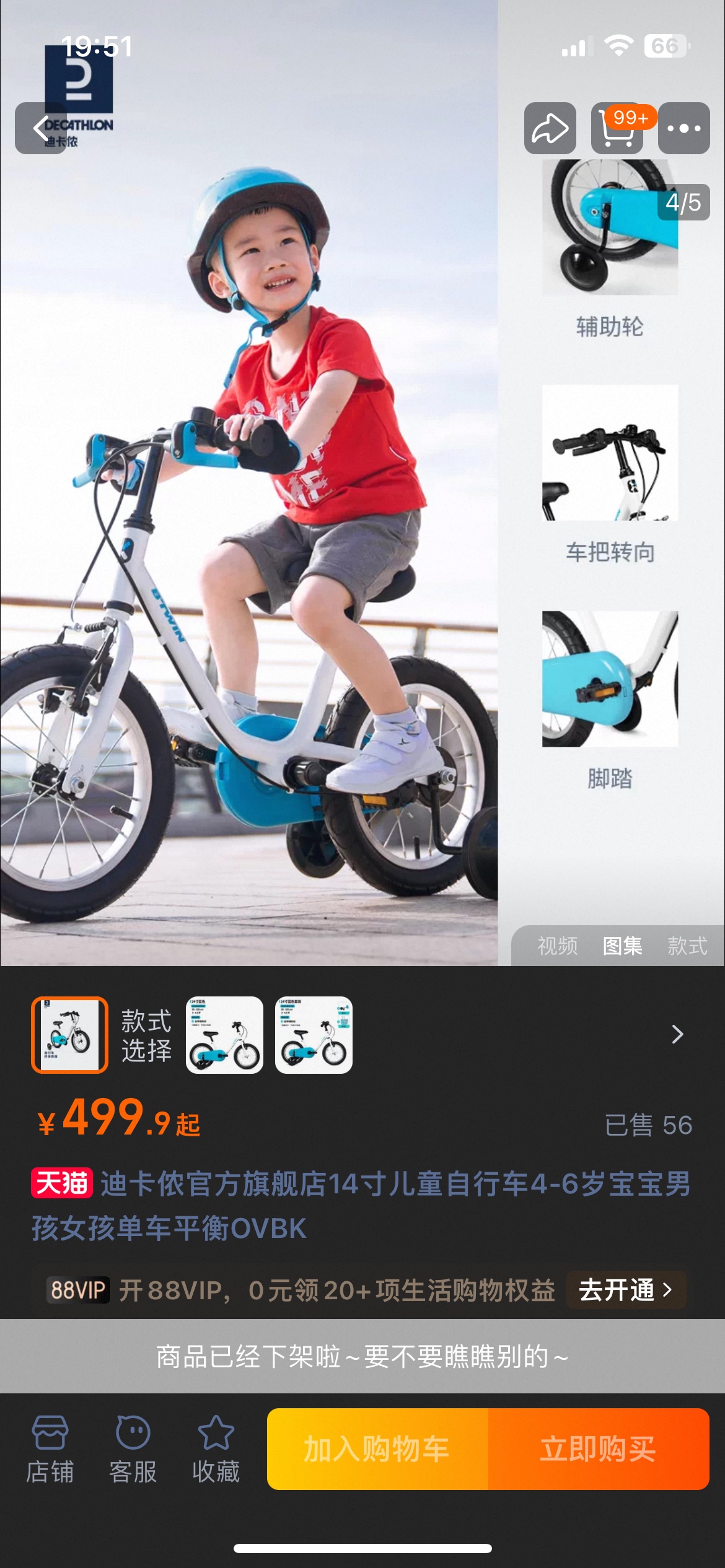Select the second style thumbnail

[224, 1035]
